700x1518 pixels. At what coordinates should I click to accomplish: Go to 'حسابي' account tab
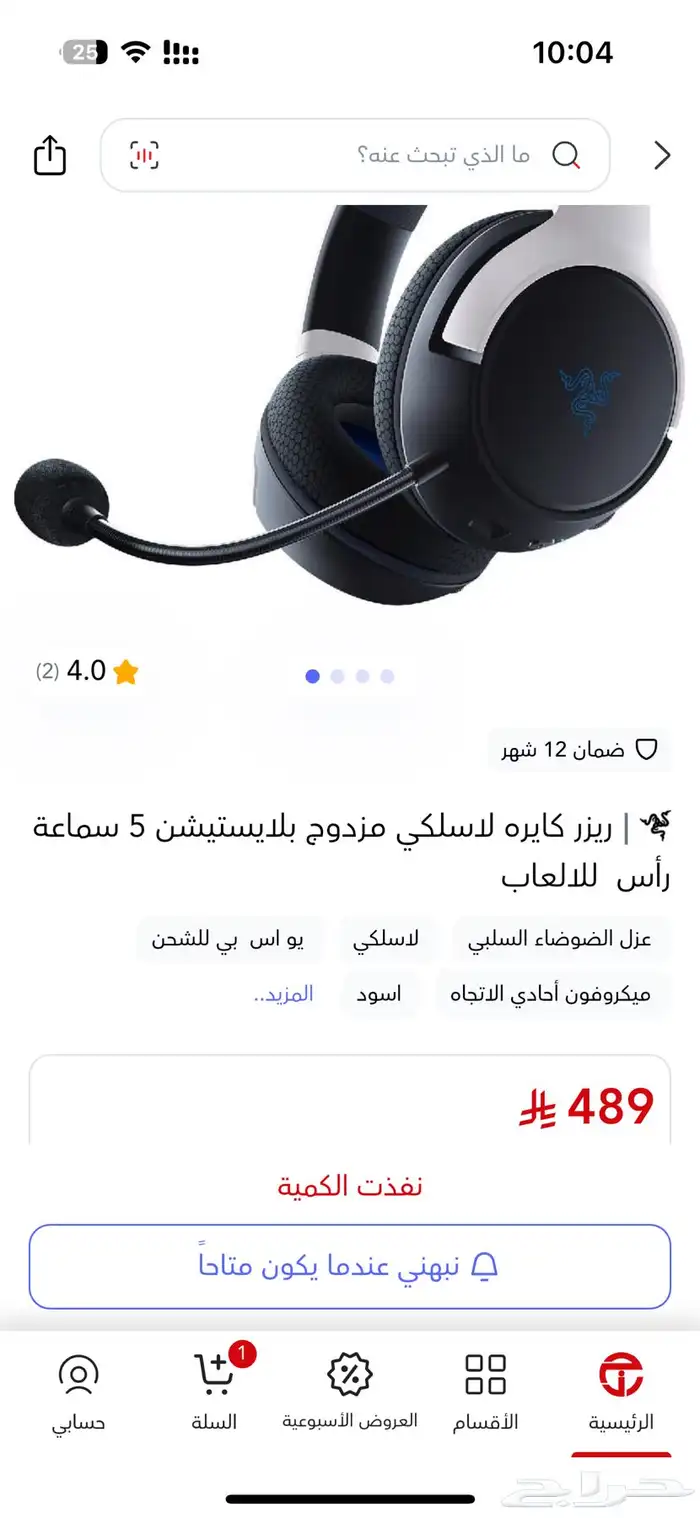78,1392
